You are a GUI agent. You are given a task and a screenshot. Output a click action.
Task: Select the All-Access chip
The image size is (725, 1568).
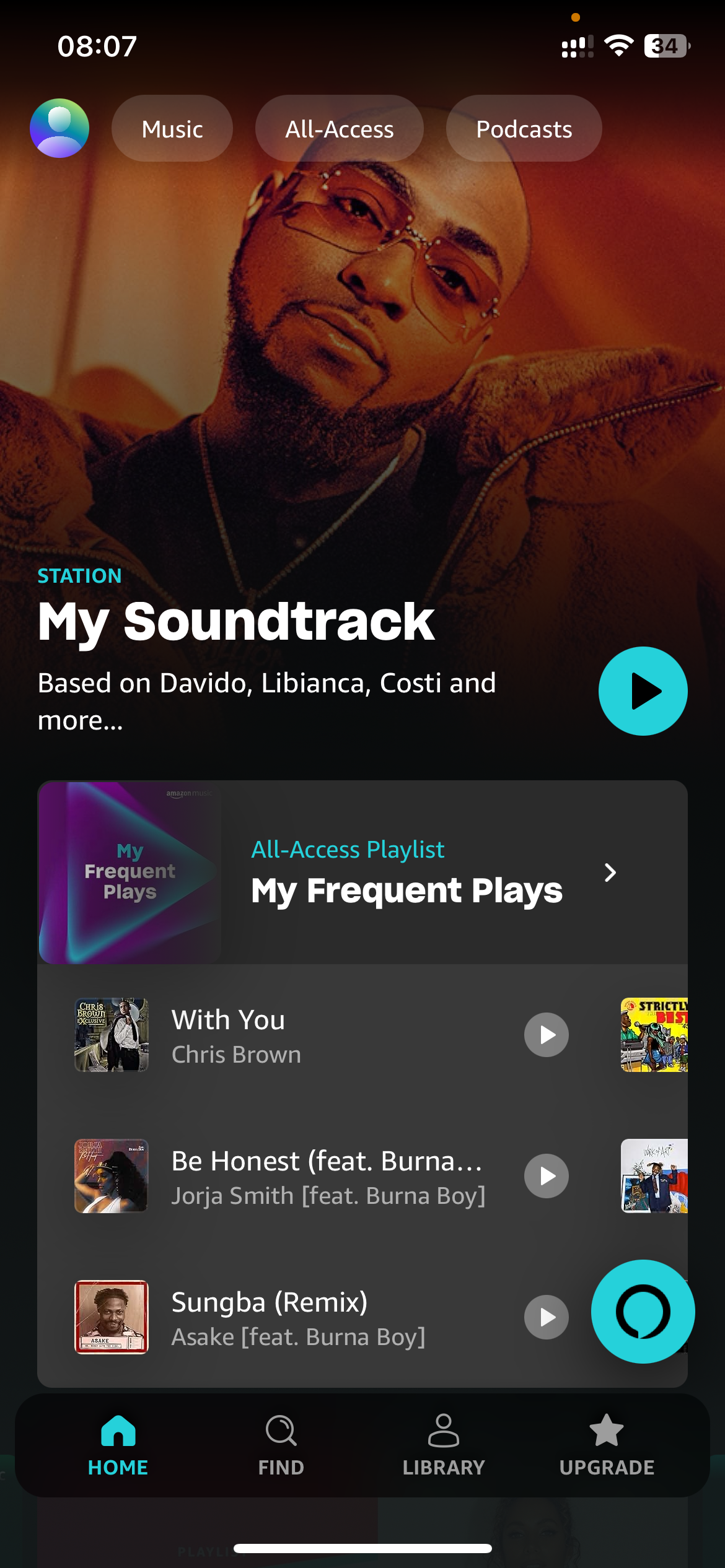tap(339, 129)
